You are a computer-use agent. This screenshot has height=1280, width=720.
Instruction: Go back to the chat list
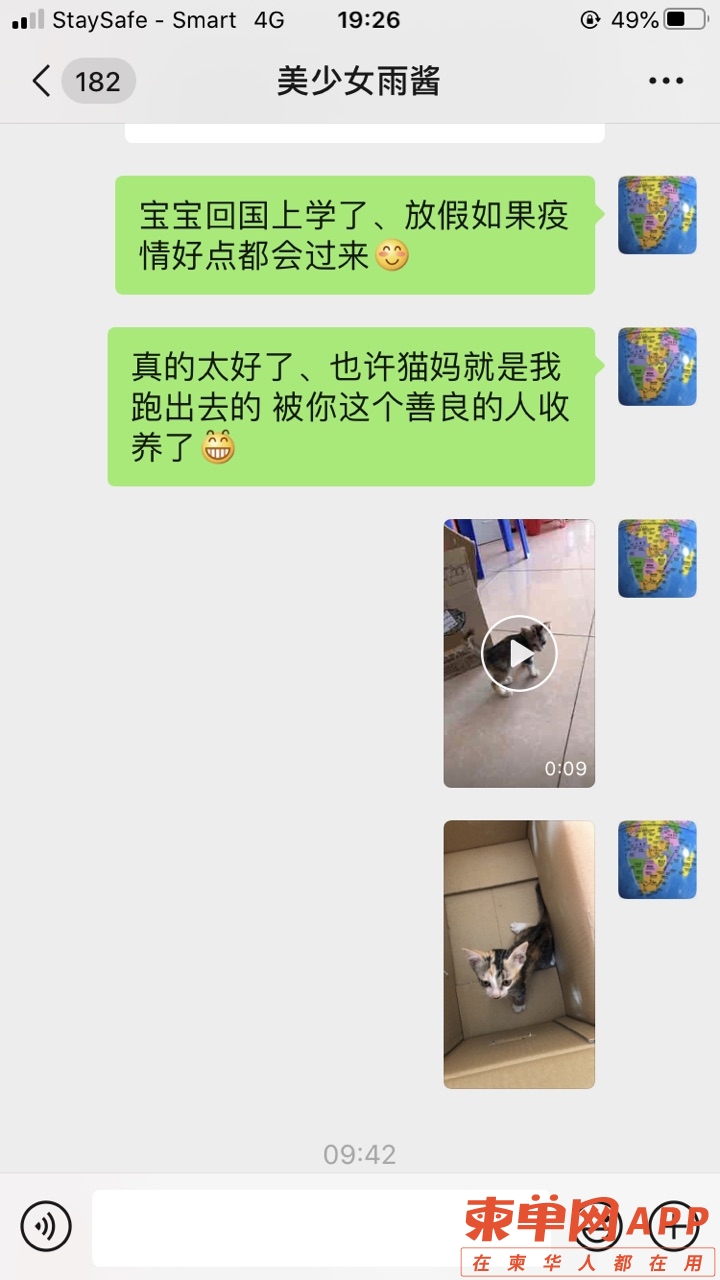tap(42, 81)
